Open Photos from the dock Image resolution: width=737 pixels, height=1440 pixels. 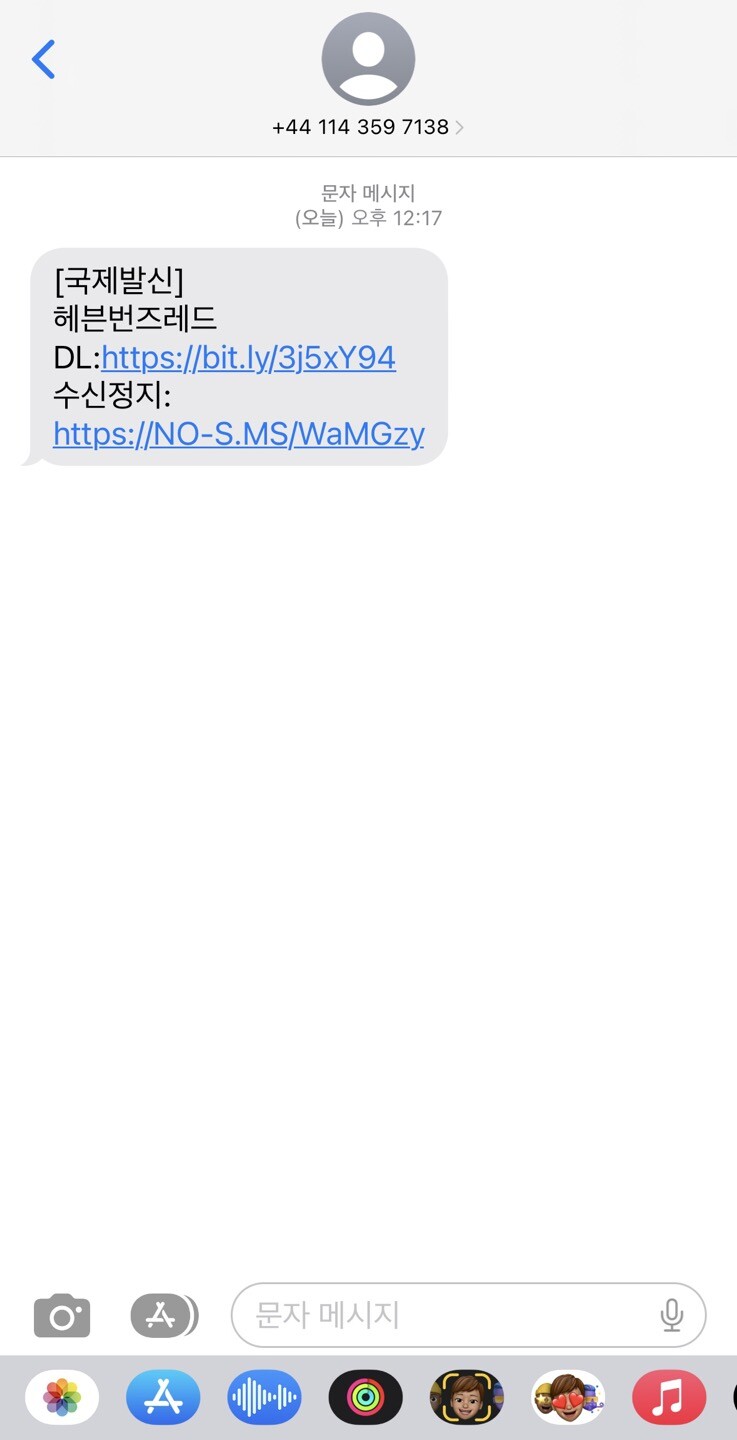click(61, 1396)
